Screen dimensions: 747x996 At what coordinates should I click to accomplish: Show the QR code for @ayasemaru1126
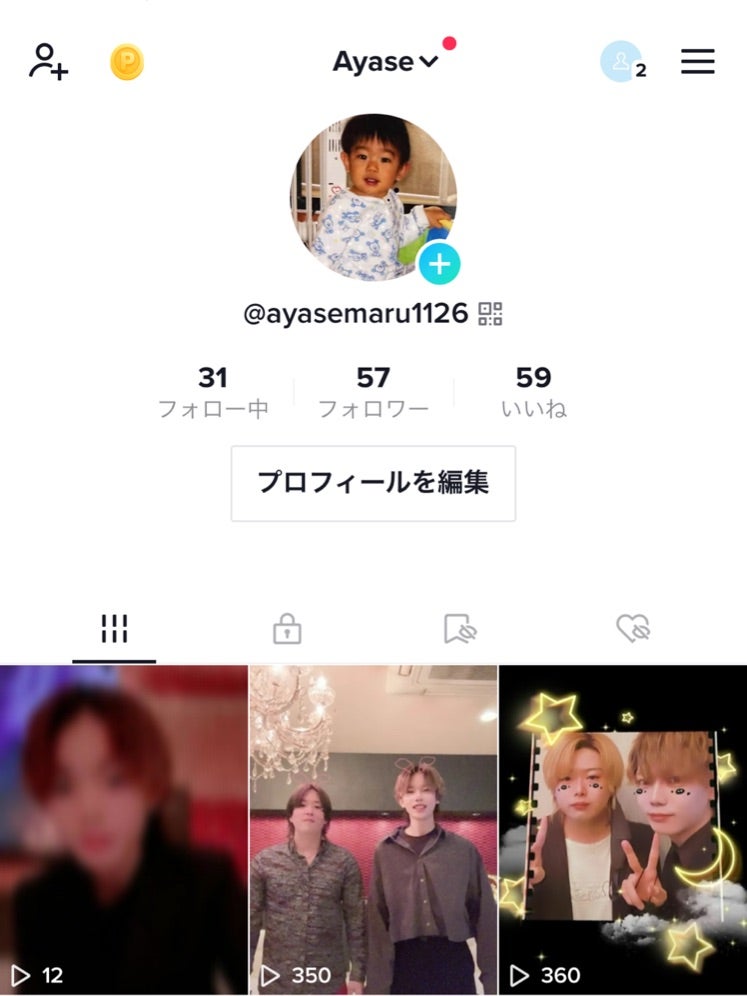491,314
